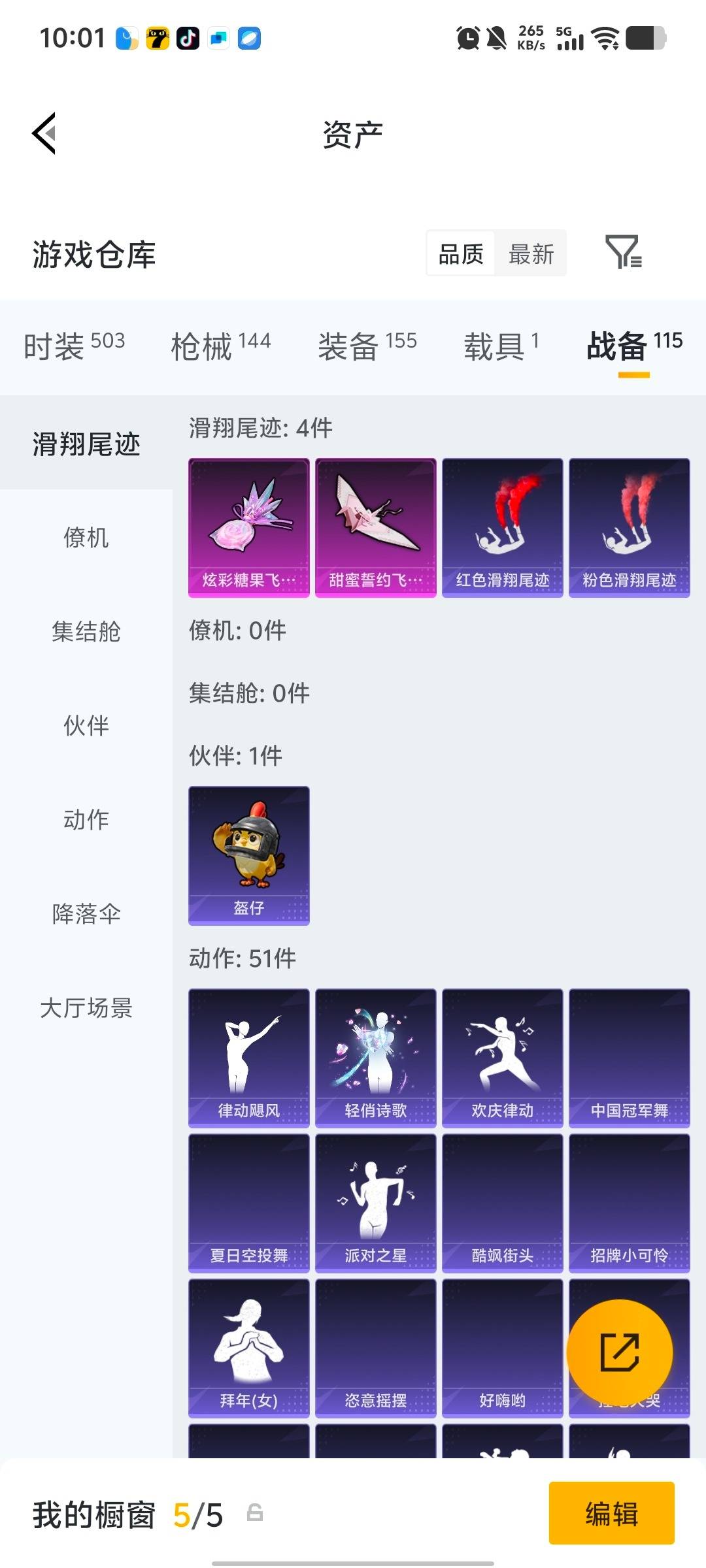
Task: Select the 盔仔 partner item
Action: coord(248,855)
